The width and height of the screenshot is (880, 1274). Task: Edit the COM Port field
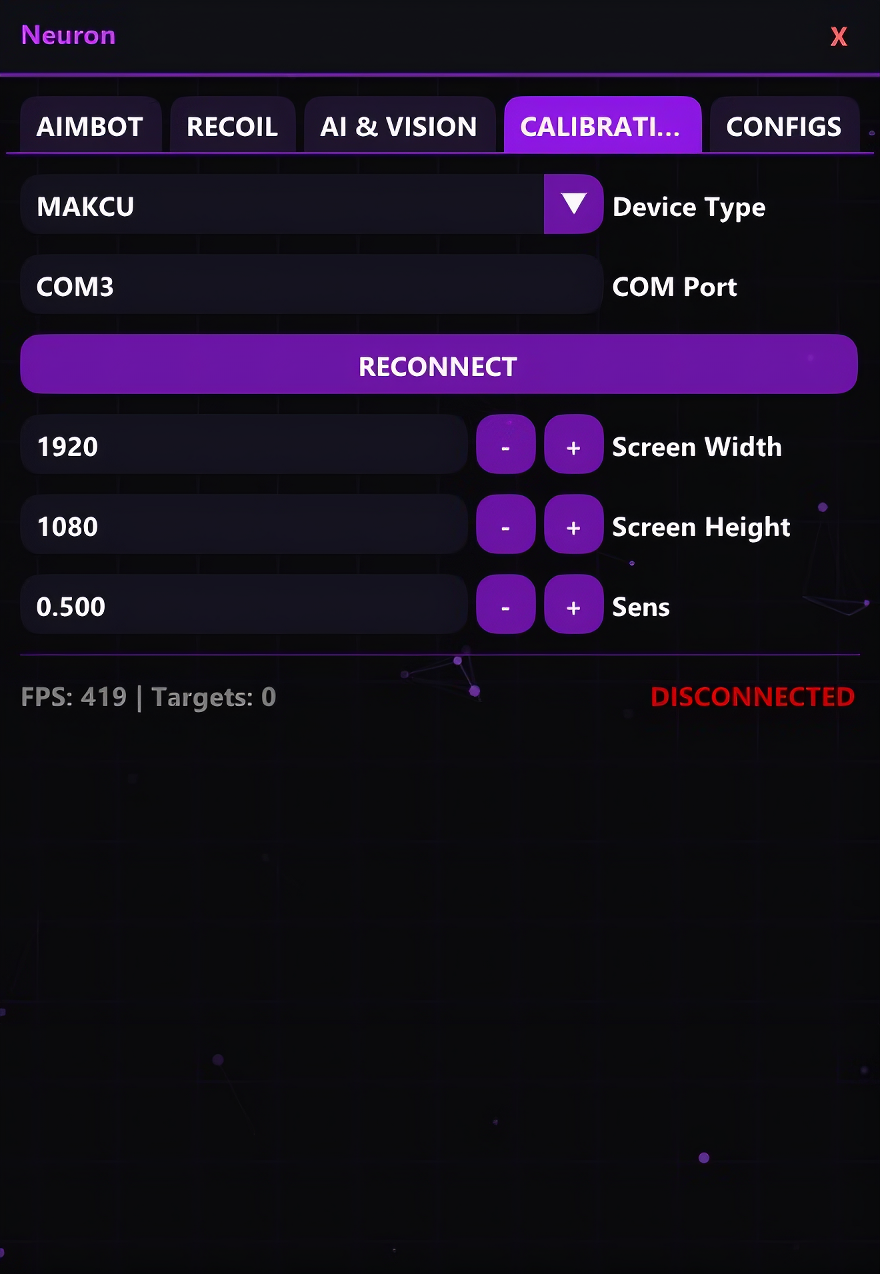(x=310, y=286)
